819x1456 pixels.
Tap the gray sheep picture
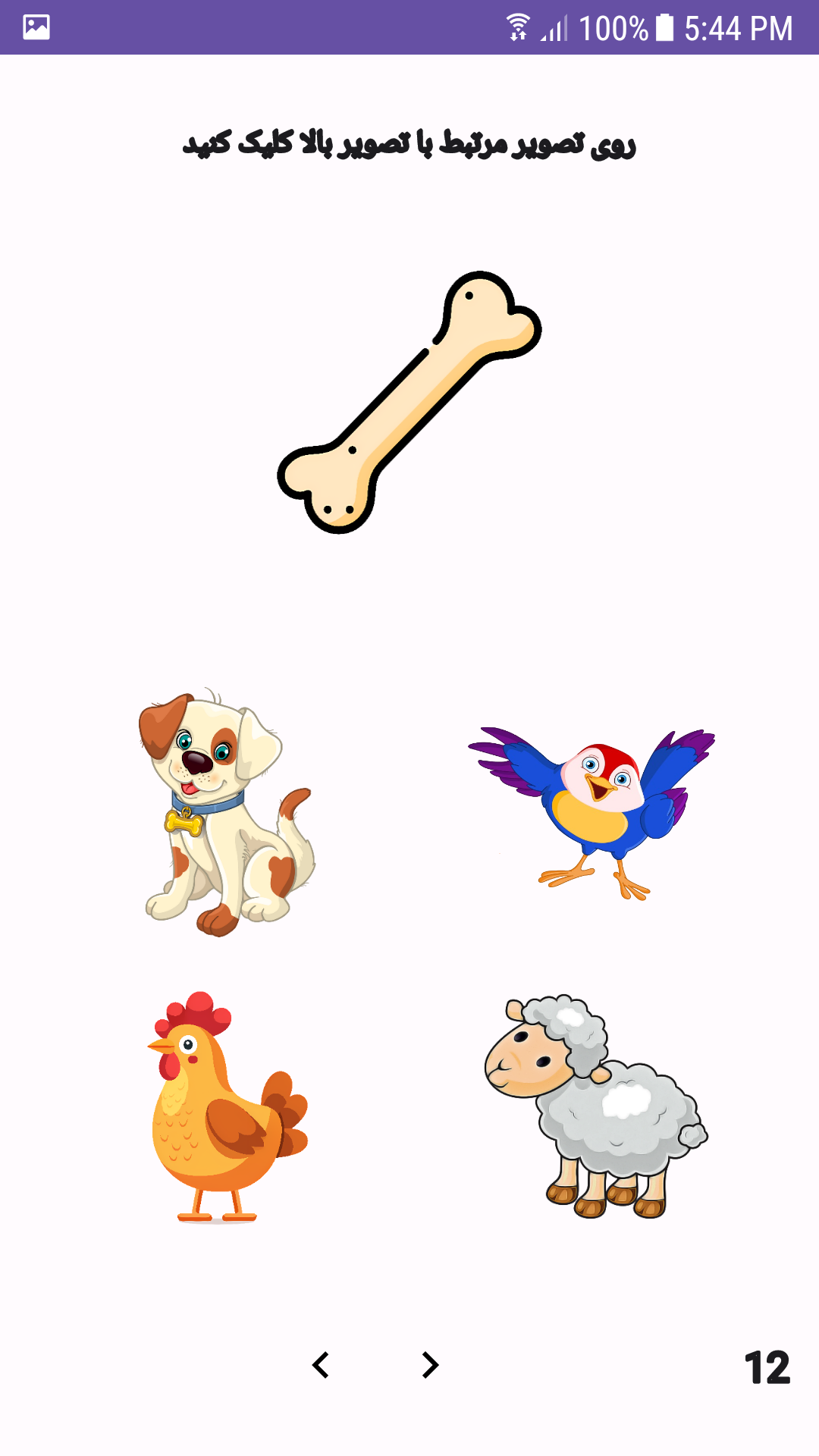click(595, 1107)
